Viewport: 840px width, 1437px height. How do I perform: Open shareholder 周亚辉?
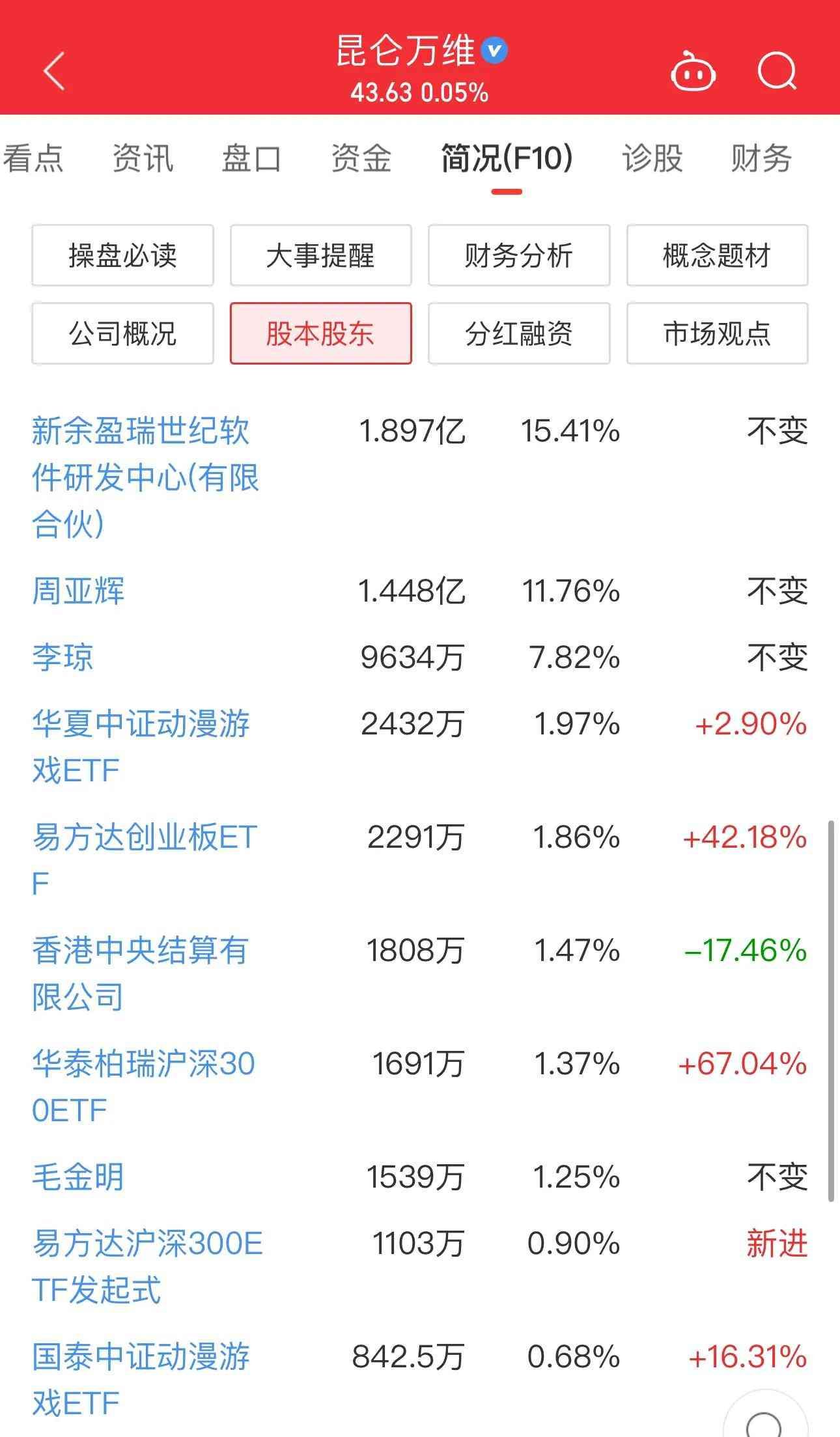coord(78,591)
